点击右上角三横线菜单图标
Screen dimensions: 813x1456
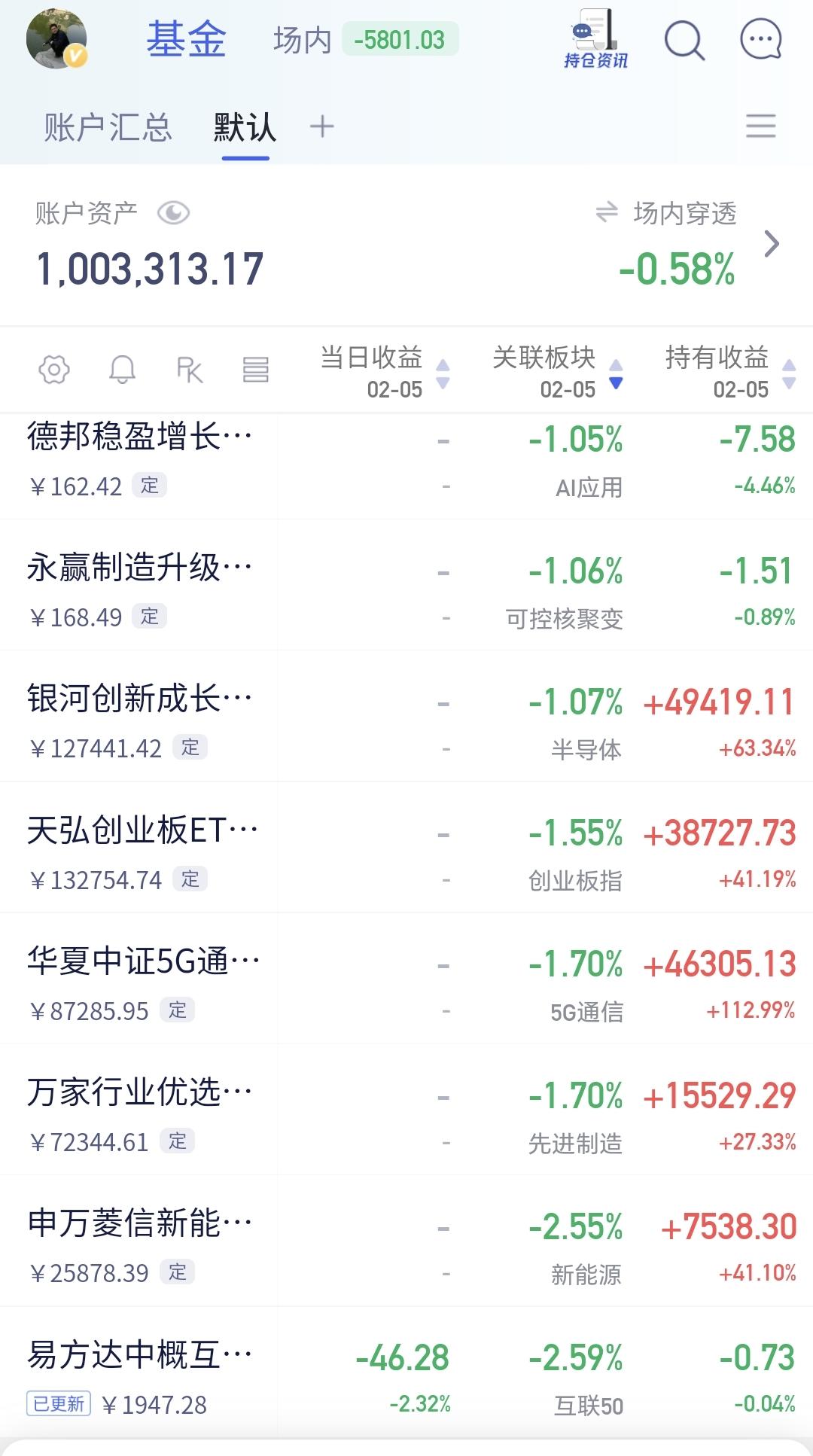pos(761,126)
